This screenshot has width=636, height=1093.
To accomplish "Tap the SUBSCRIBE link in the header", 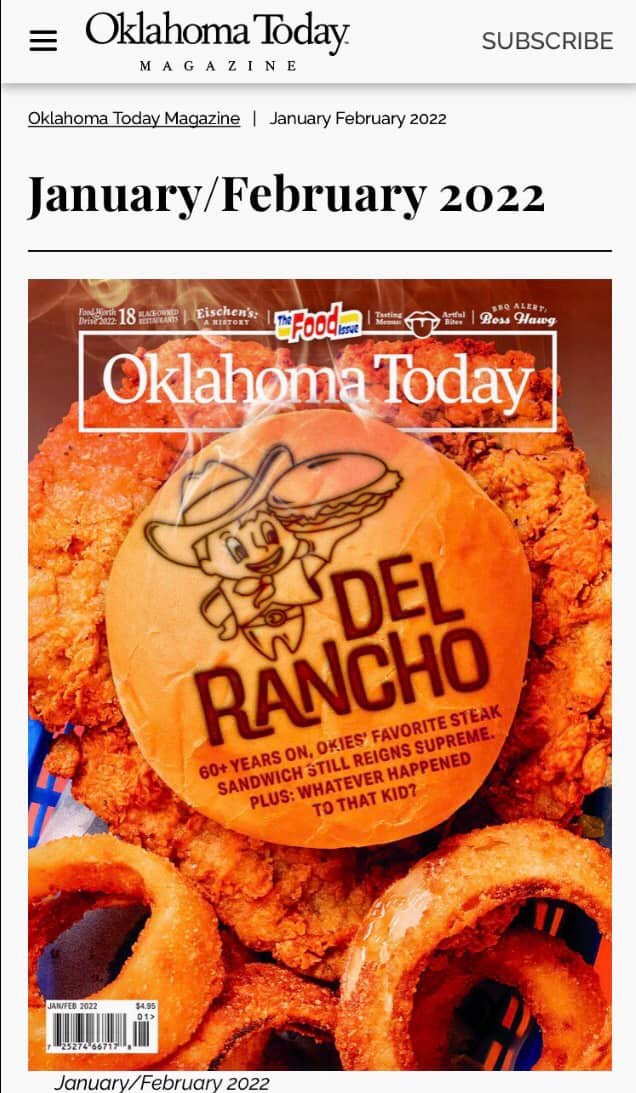I will [x=547, y=41].
